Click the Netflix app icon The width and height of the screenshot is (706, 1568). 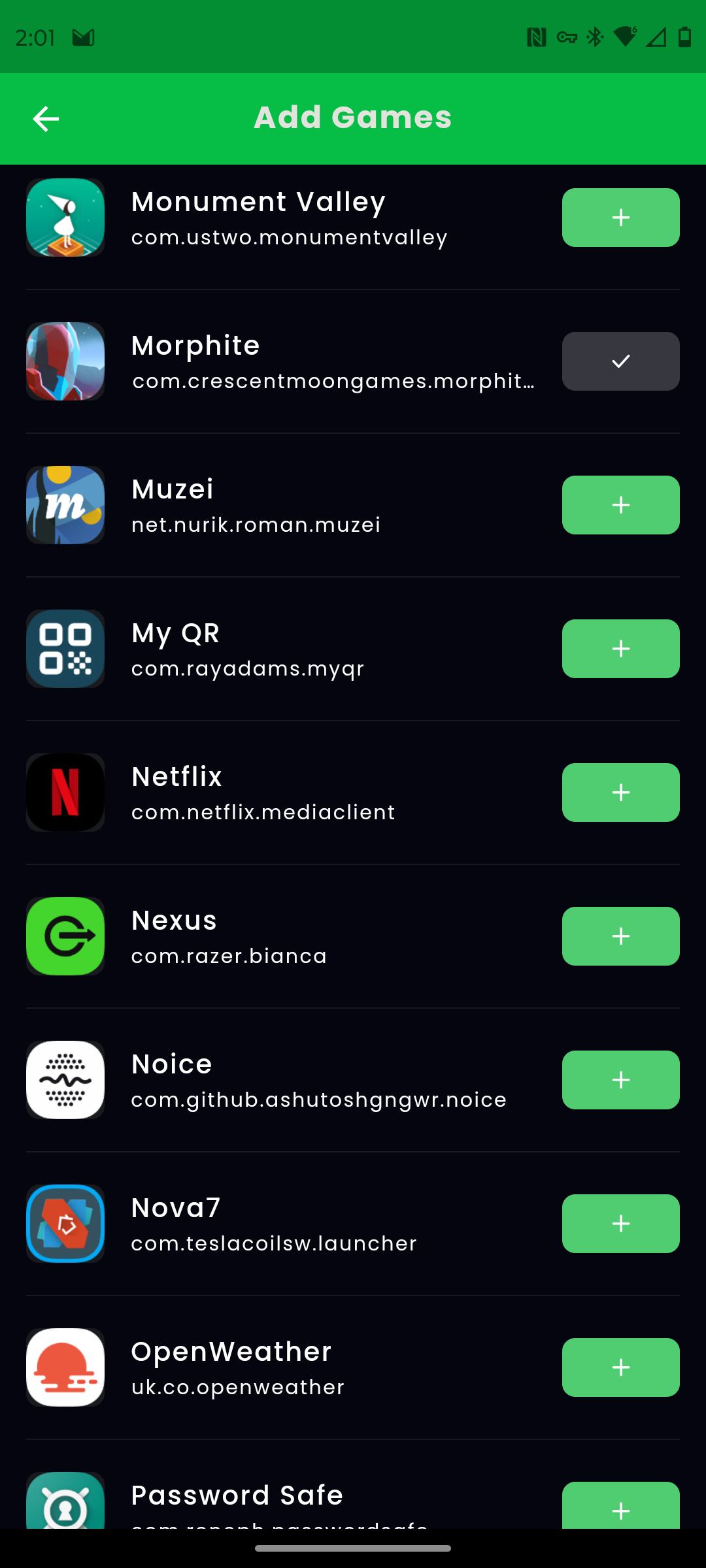tap(65, 792)
